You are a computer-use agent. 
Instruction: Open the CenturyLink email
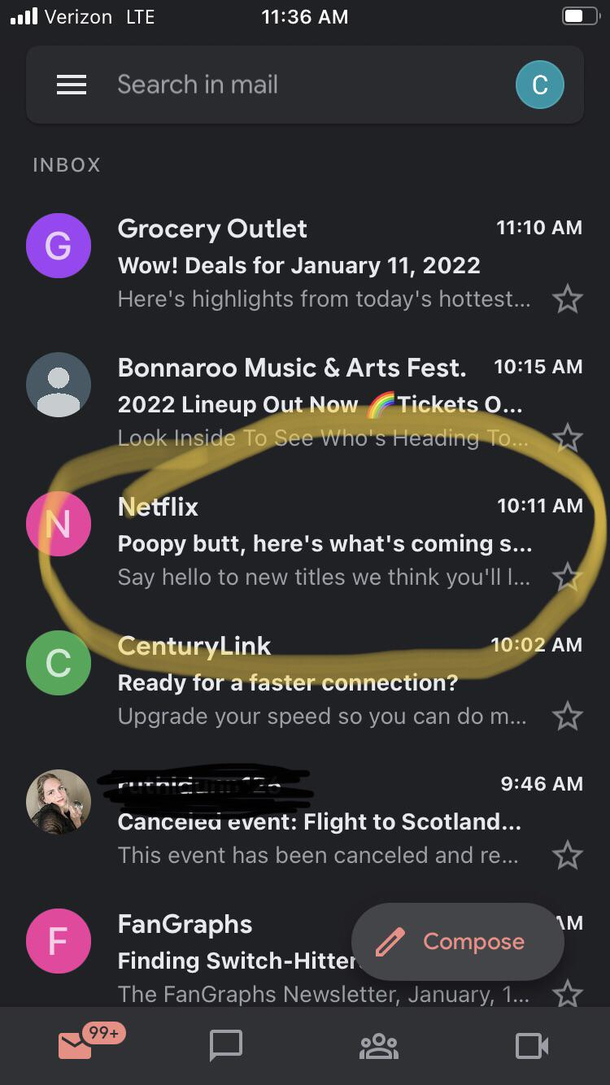(x=320, y=682)
